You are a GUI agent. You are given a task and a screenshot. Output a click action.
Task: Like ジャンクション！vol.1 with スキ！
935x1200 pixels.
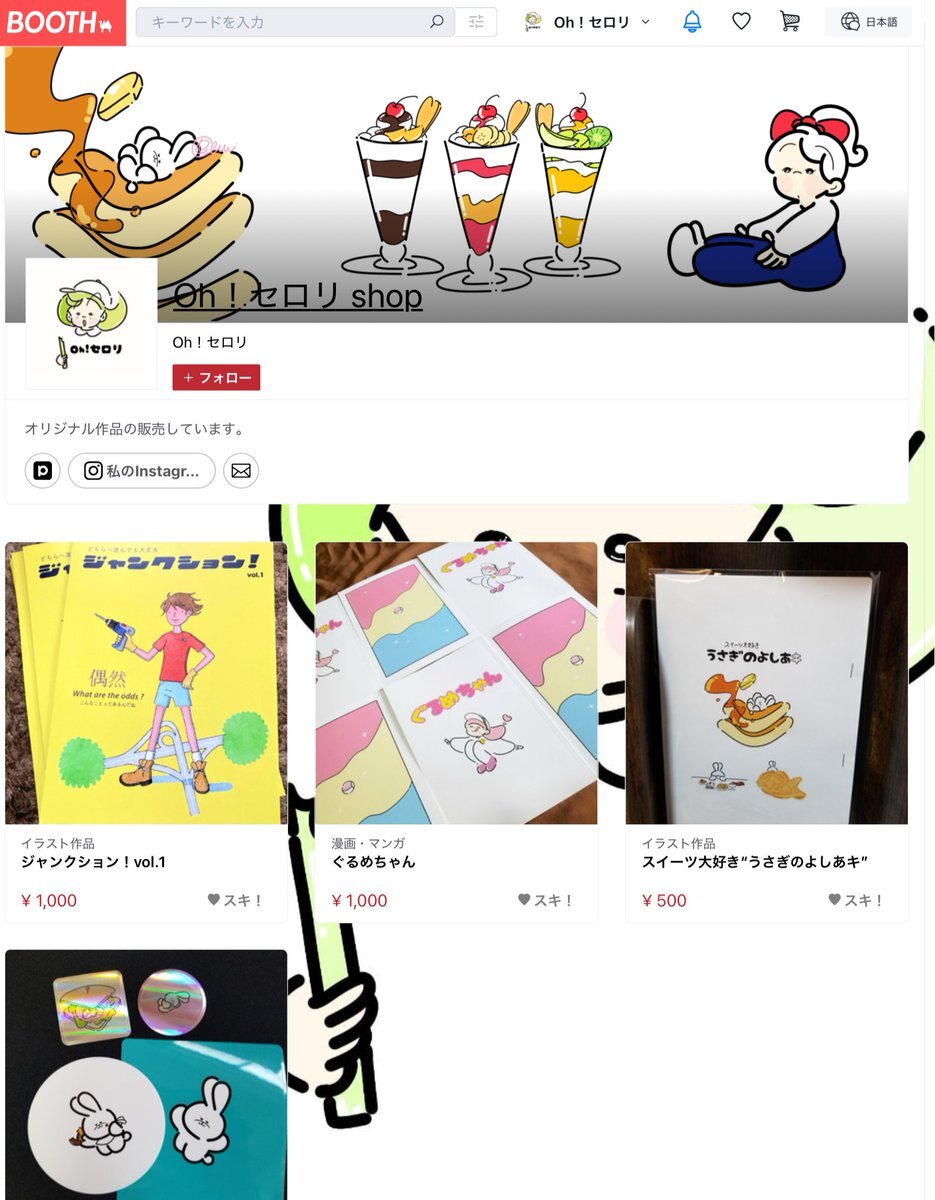click(235, 900)
